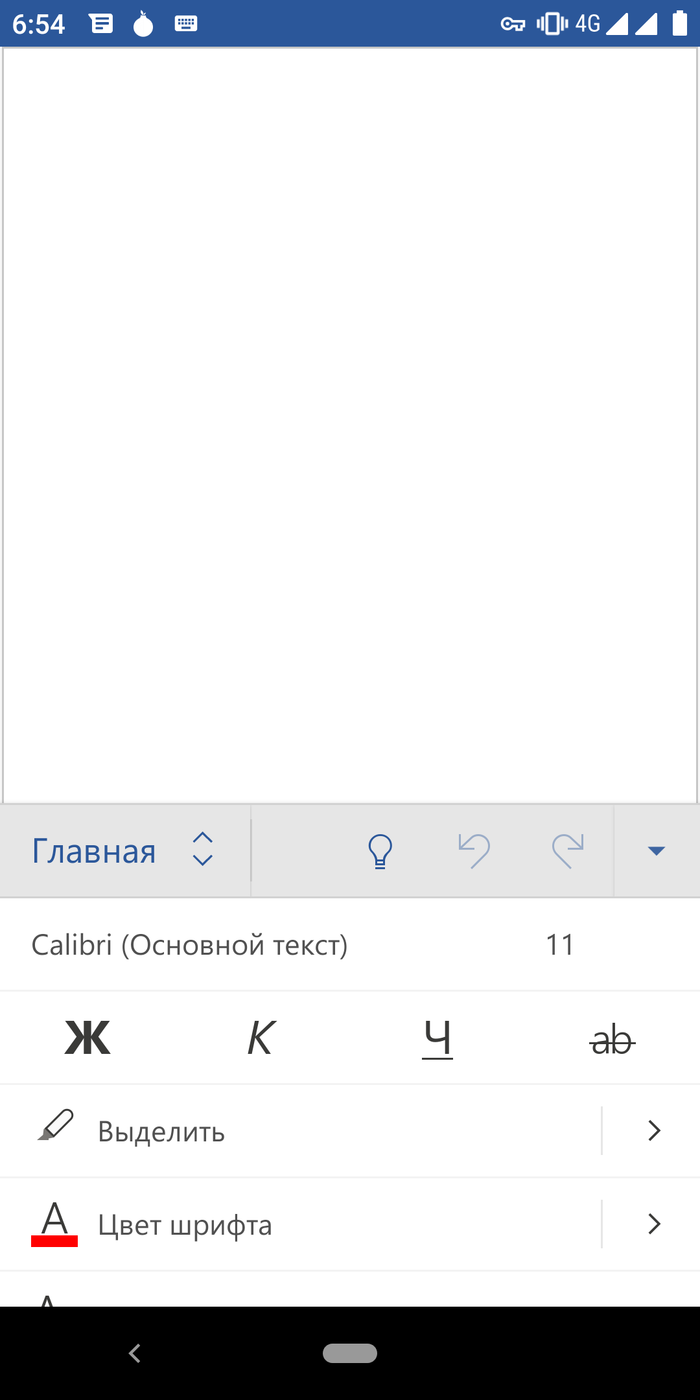
Task: Tap the blank document page
Action: 350,420
